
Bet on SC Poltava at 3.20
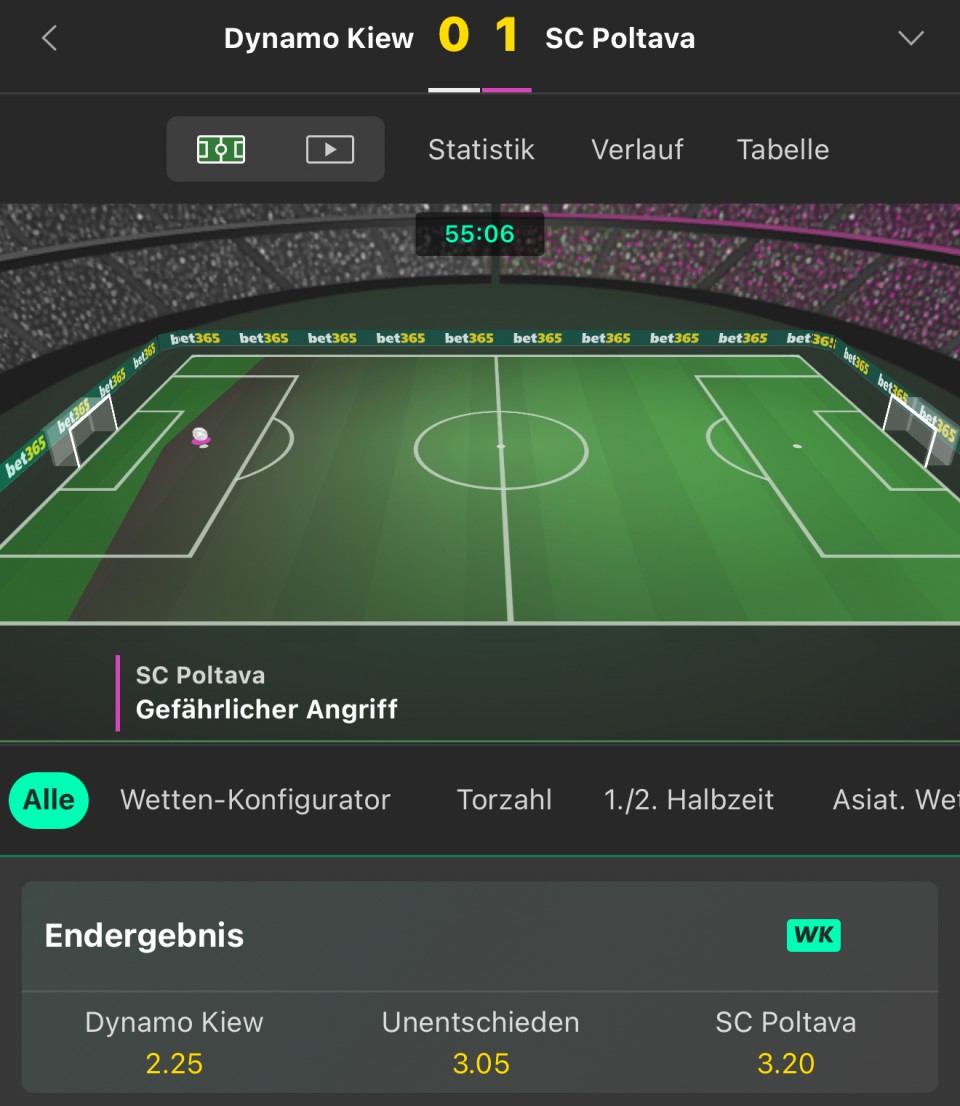coord(785,1042)
